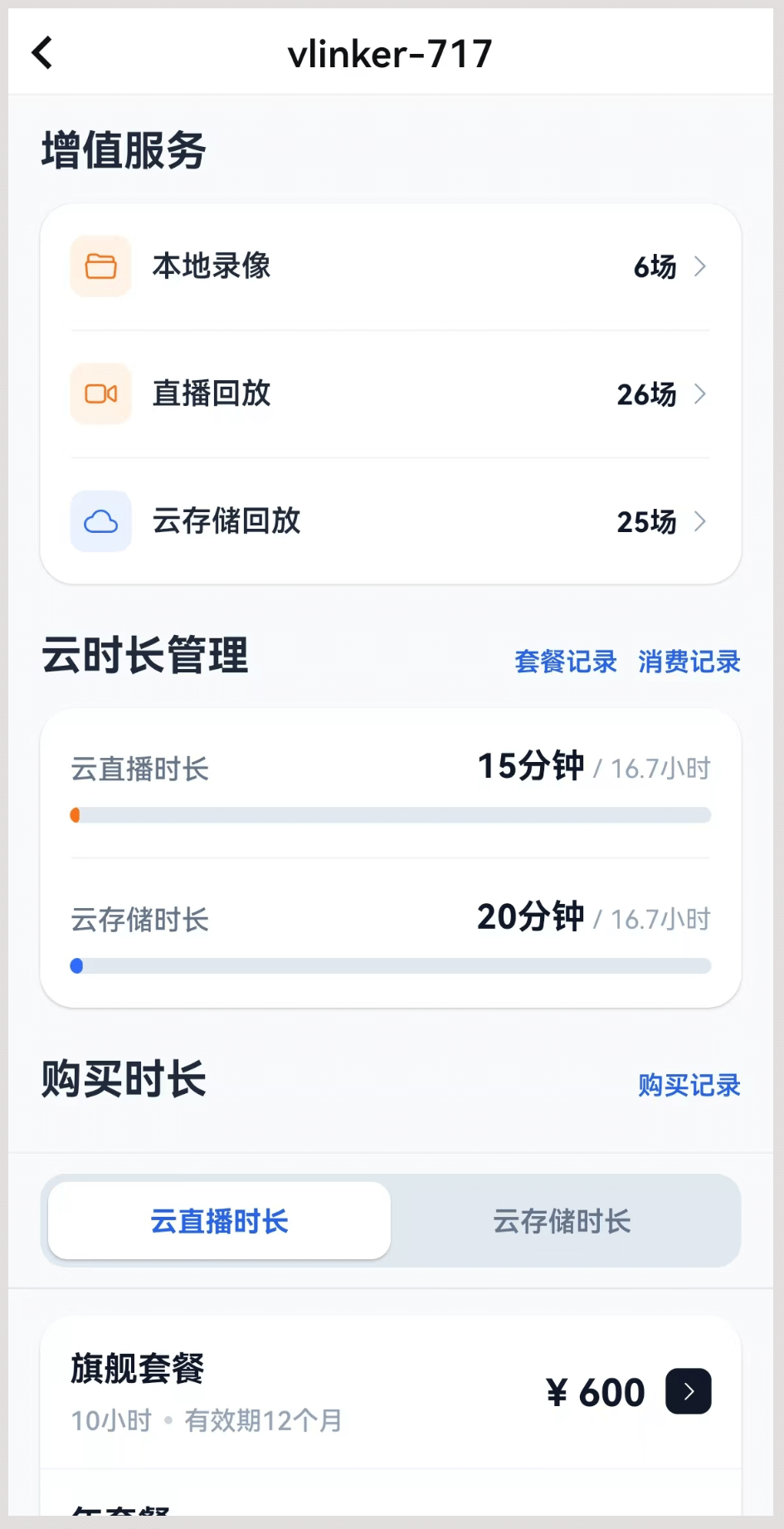
Task: Select the folder icon beside 本地录像
Action: (100, 266)
